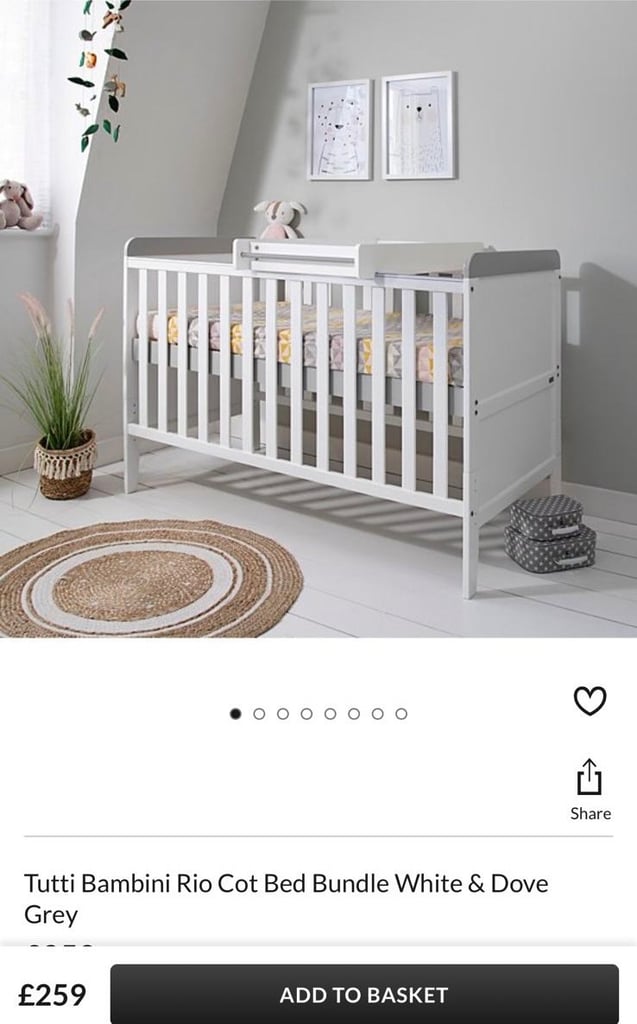Viewport: 637px width, 1024px height.
Task: Open the cot bed product photo
Action: pyautogui.click(x=318, y=319)
